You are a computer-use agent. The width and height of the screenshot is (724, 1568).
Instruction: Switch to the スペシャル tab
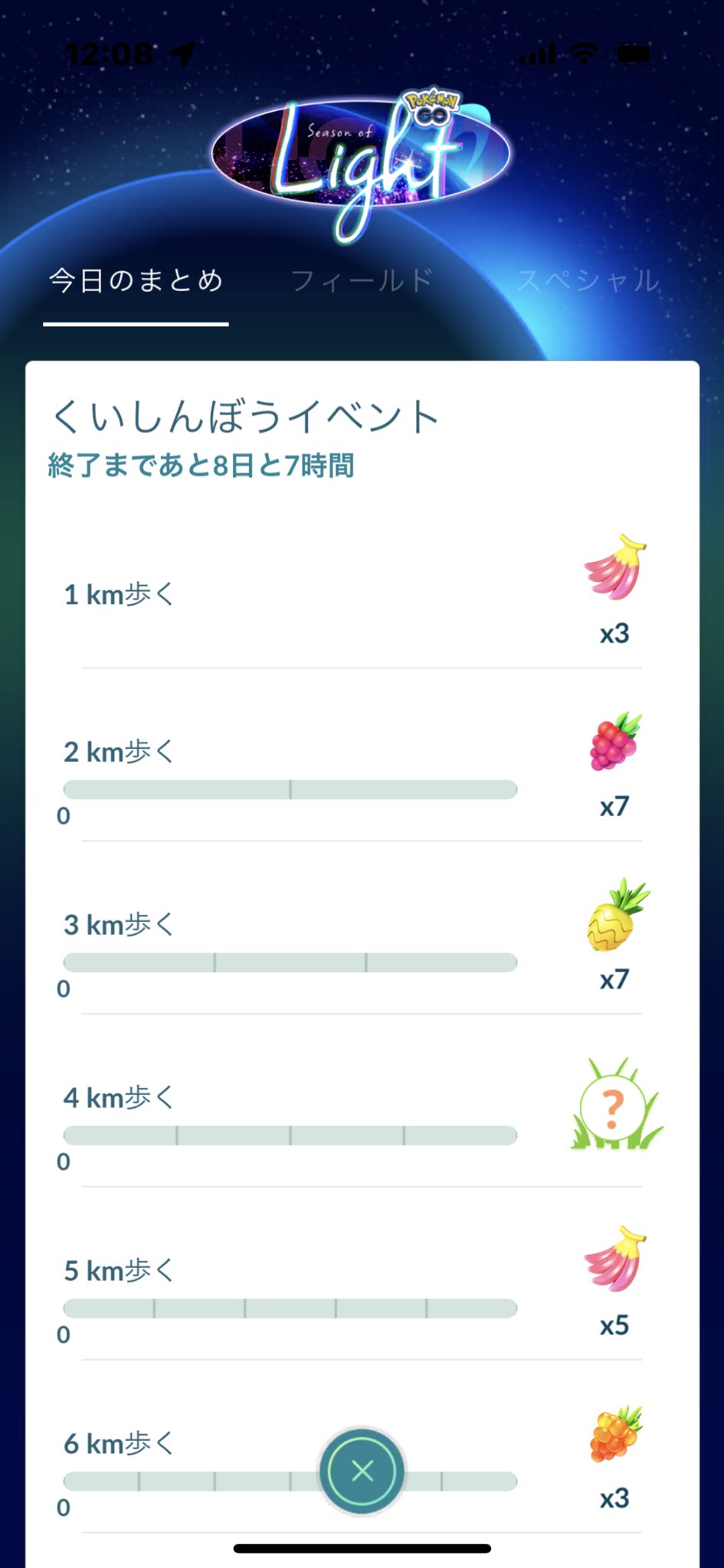(588, 281)
